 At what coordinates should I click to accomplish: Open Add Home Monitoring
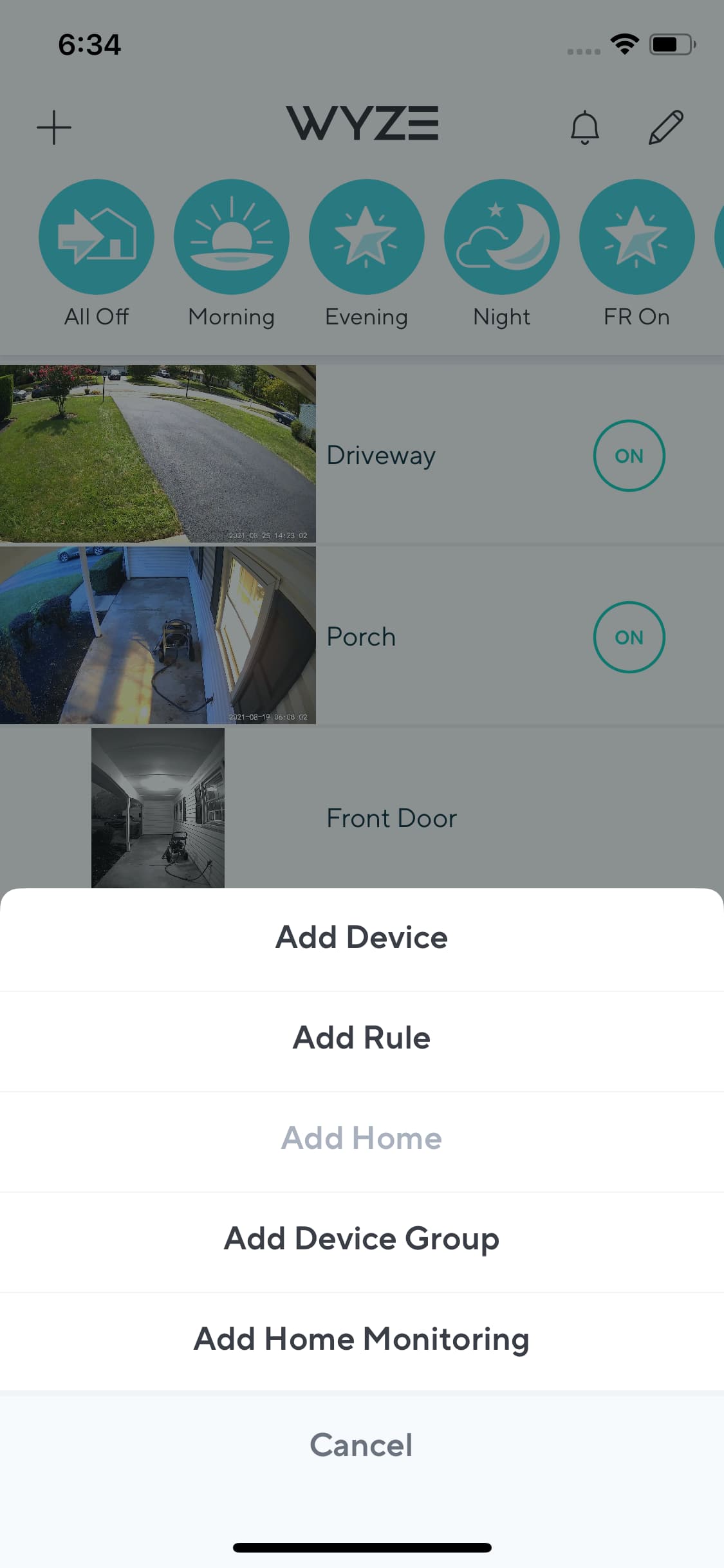(x=362, y=1339)
